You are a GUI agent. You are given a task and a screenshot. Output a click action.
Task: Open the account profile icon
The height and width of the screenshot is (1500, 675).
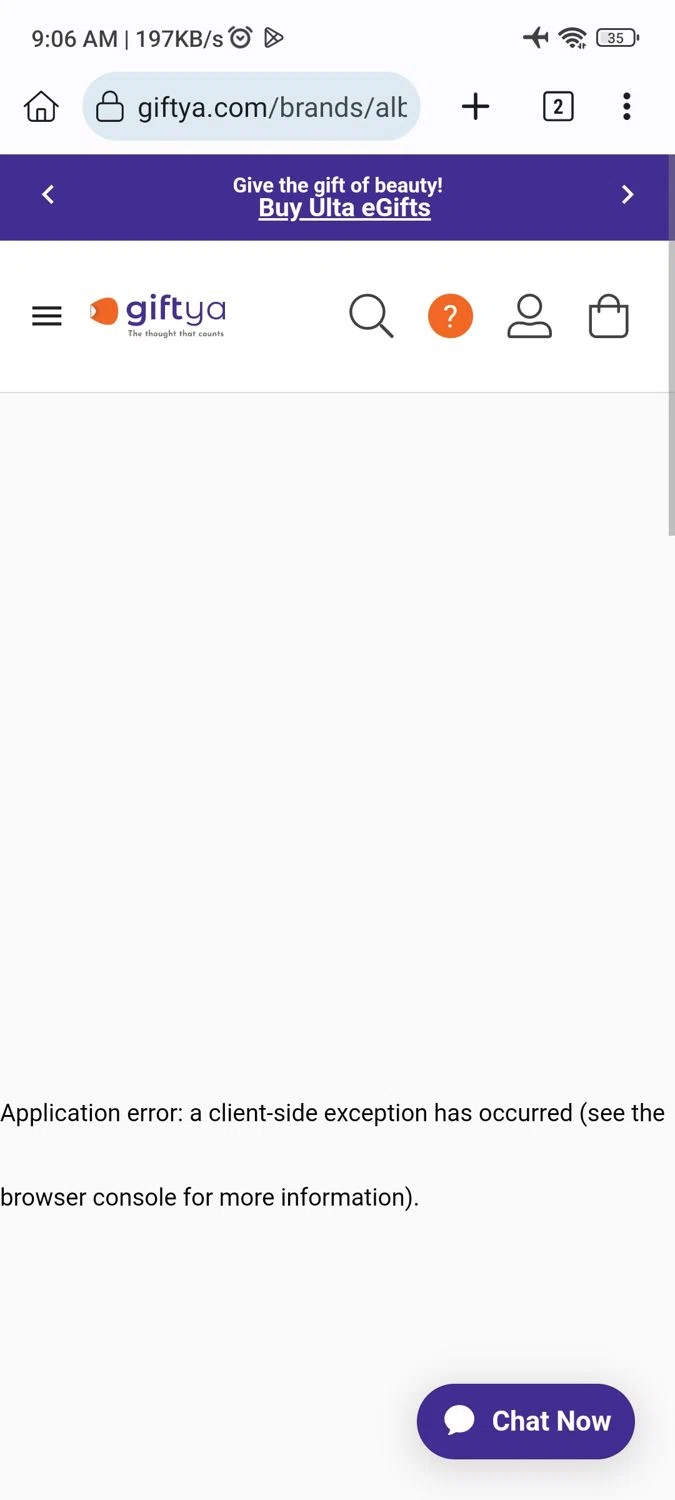(529, 316)
